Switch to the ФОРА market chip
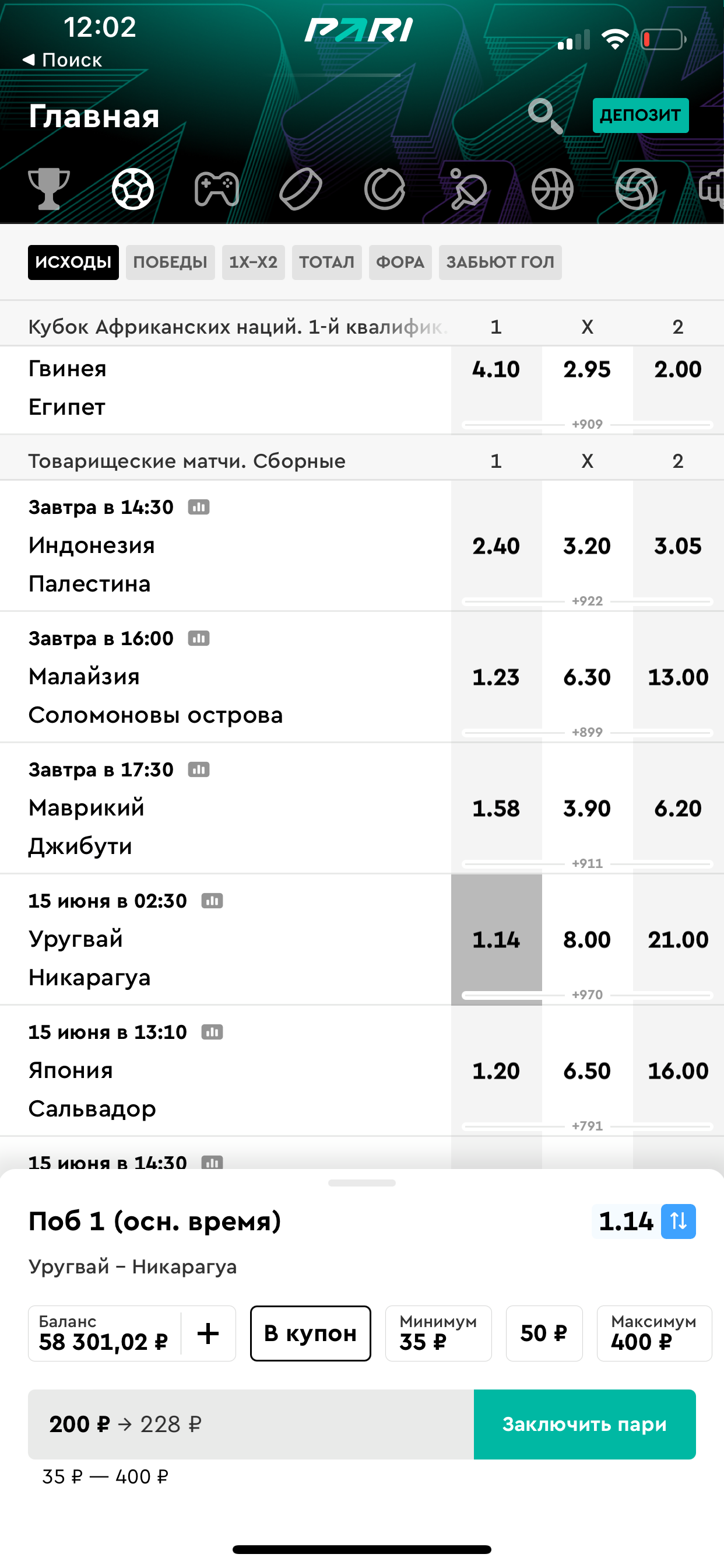The width and height of the screenshot is (724, 1568). pyautogui.click(x=400, y=262)
